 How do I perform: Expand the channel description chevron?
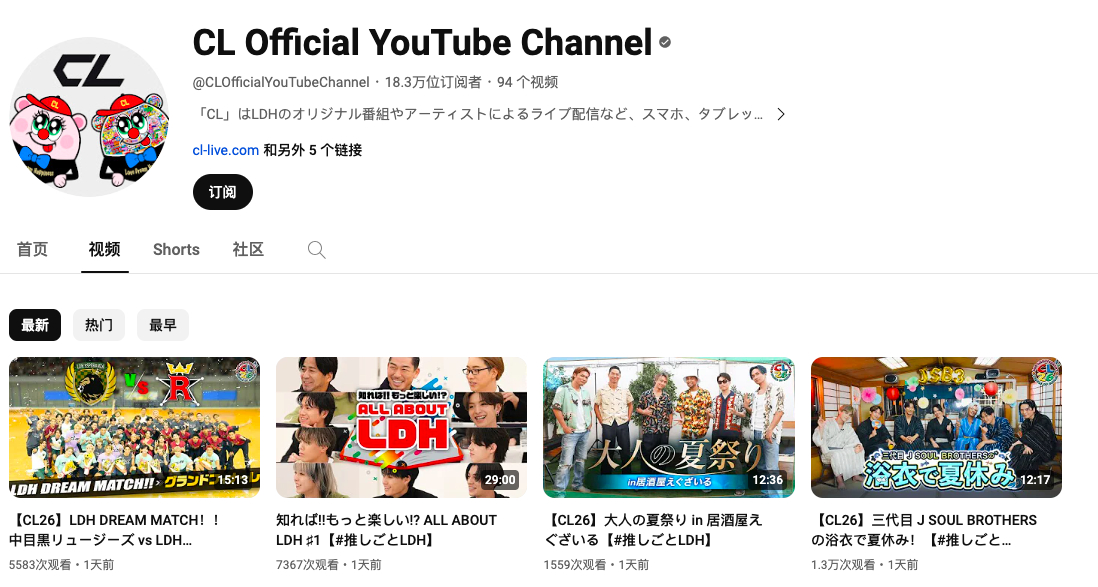(x=781, y=114)
